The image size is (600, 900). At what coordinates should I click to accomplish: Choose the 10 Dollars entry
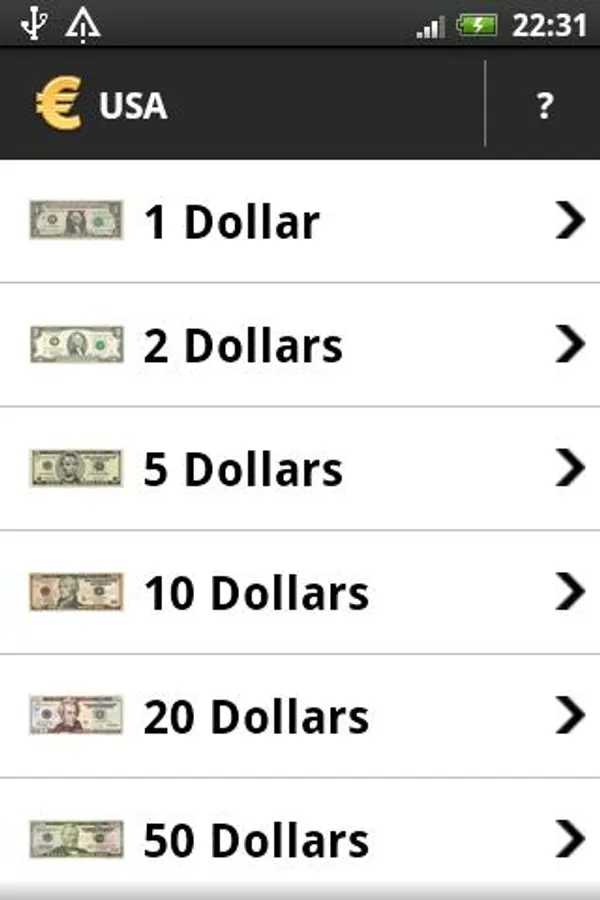300,593
